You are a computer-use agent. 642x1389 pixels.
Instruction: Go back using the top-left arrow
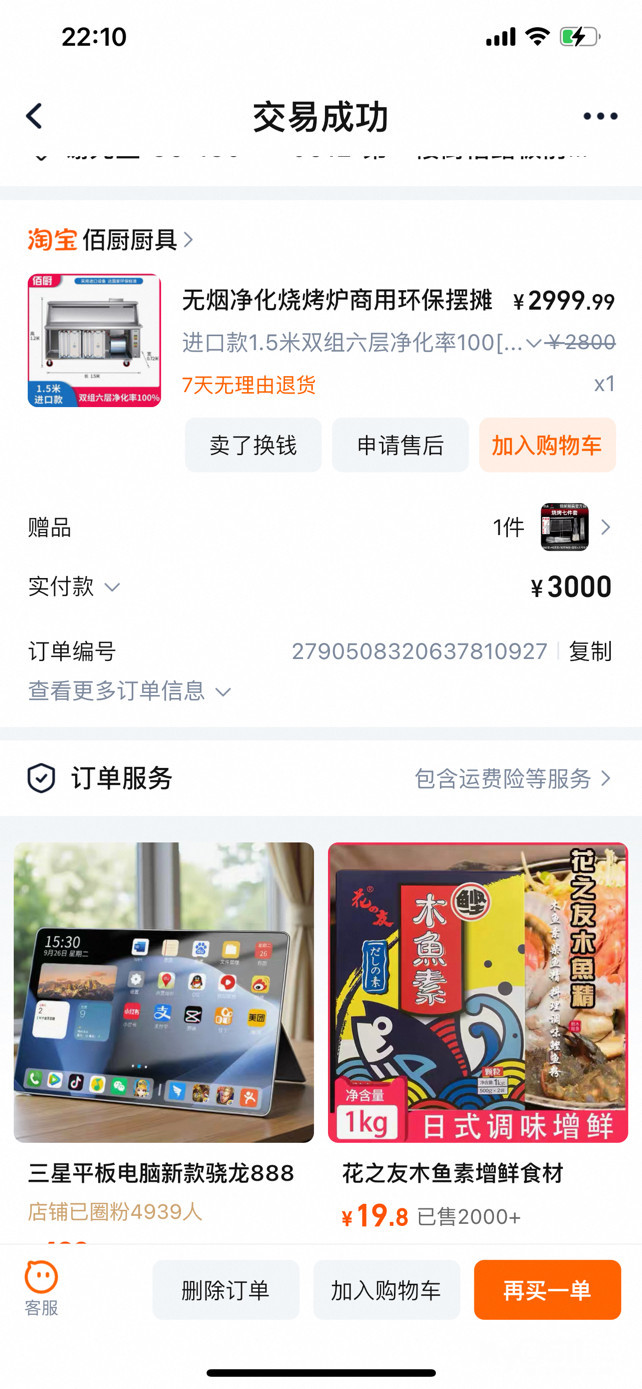click(34, 116)
